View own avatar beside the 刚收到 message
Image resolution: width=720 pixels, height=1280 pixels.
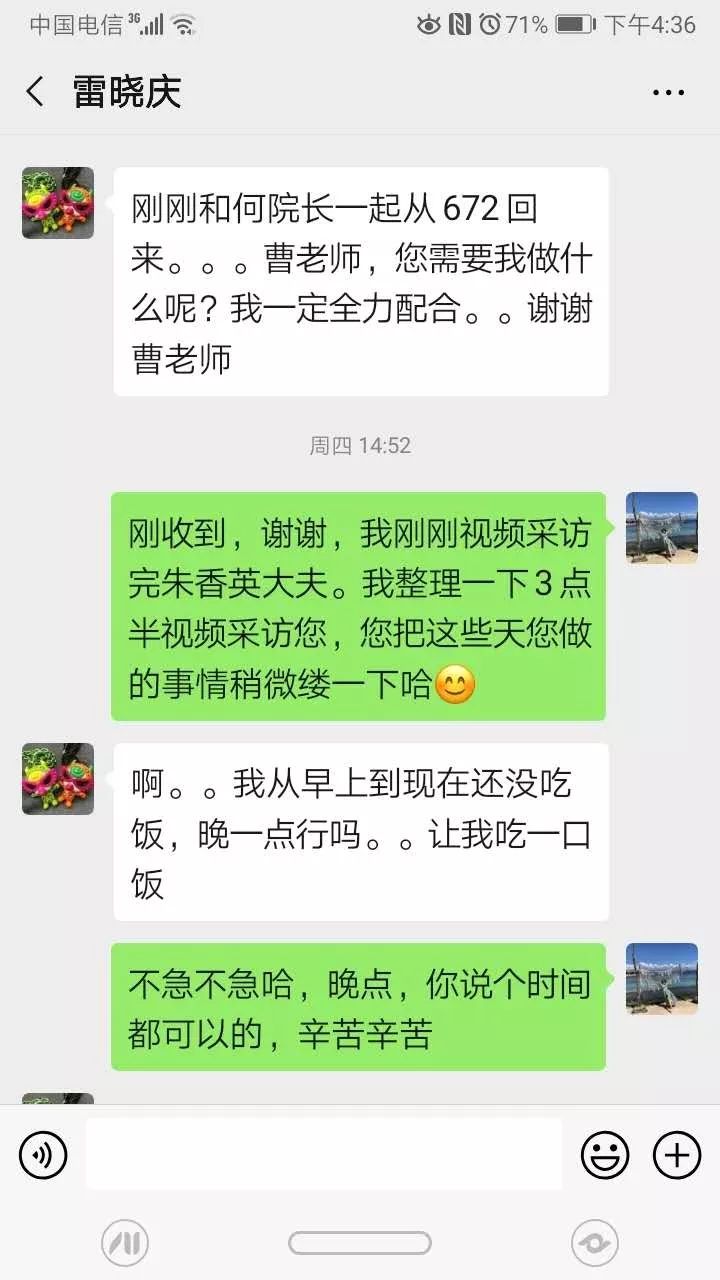pos(661,528)
